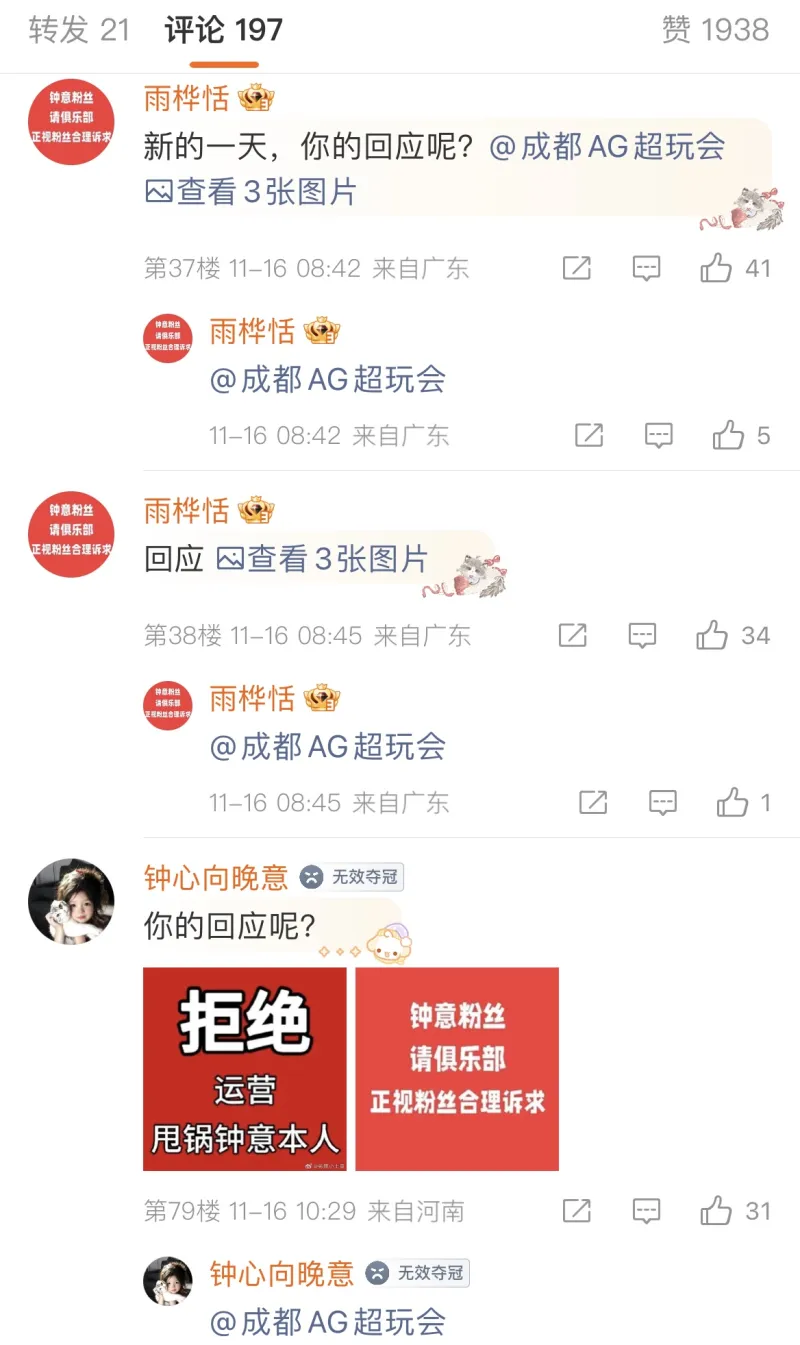Like the floor 79 comment with 31 likes
The image size is (800, 1345).
tap(716, 1211)
